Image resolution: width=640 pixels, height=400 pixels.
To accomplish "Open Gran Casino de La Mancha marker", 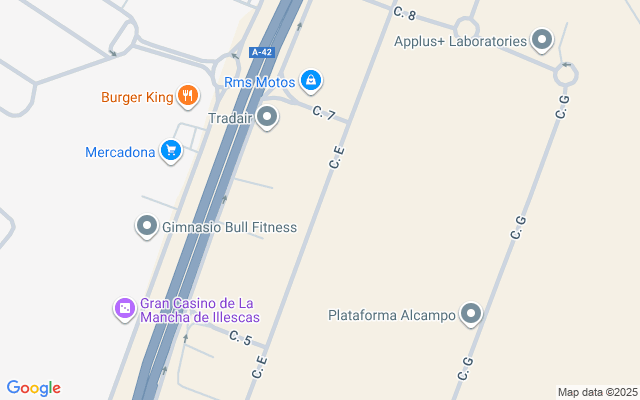I will click(125, 308).
